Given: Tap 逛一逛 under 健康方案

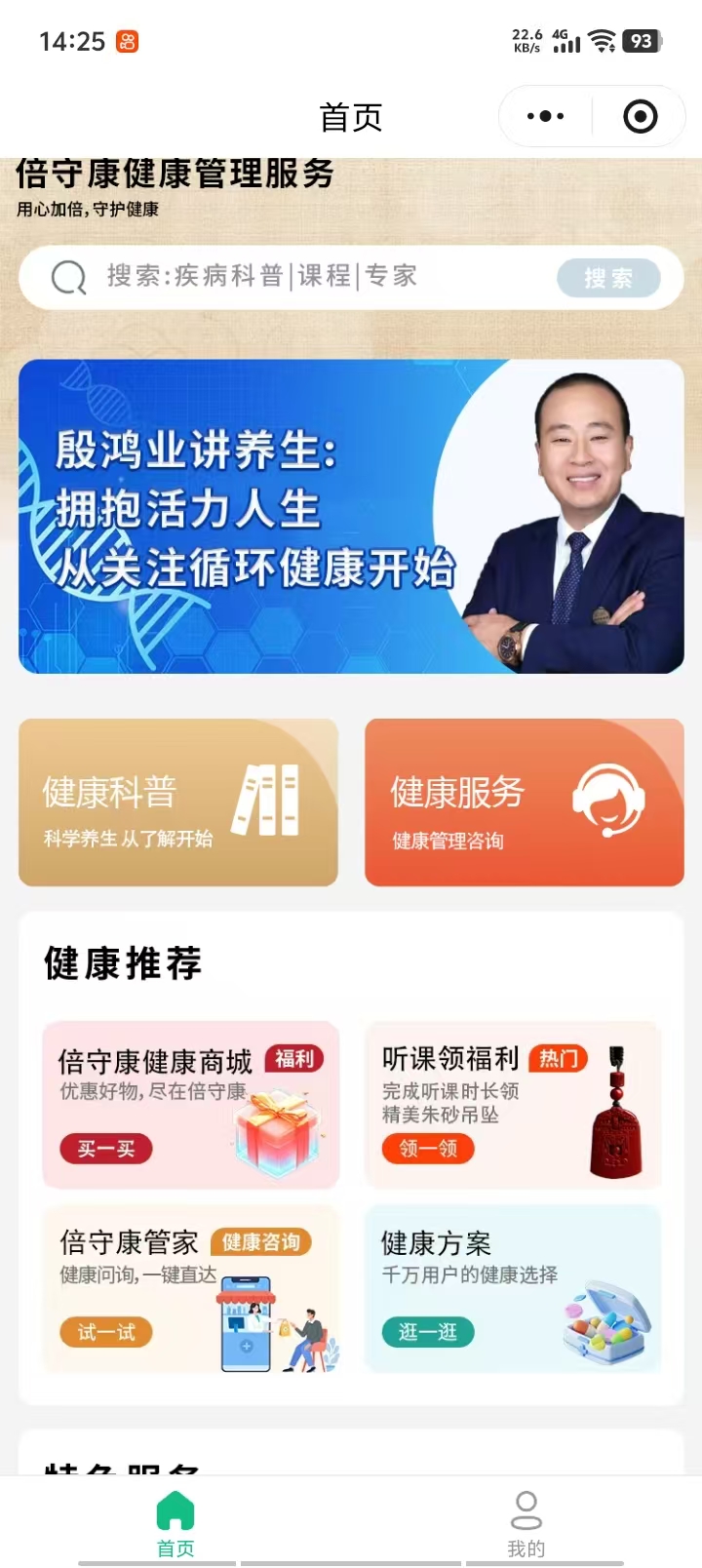Looking at the screenshot, I should click(427, 1332).
